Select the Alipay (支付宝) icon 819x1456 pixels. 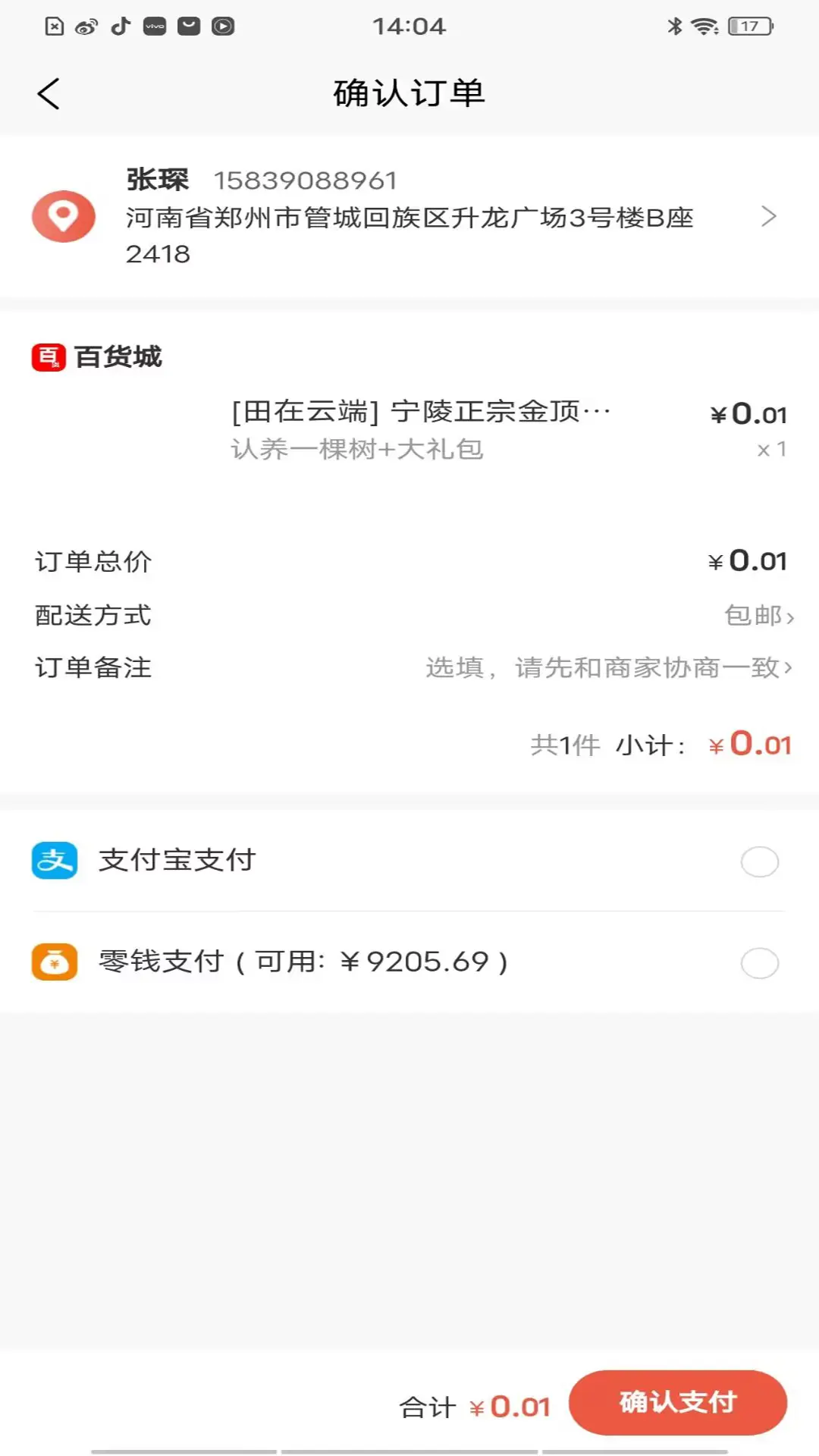(x=55, y=861)
